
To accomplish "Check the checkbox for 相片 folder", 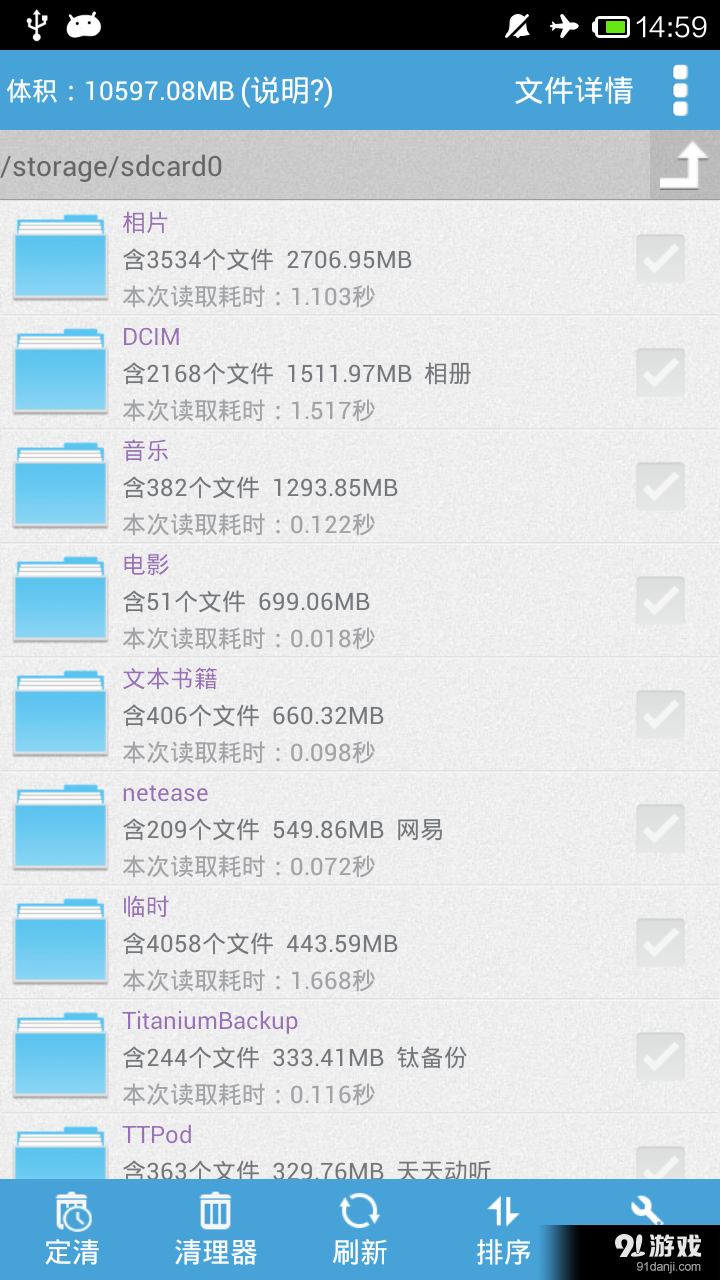I will point(662,256).
